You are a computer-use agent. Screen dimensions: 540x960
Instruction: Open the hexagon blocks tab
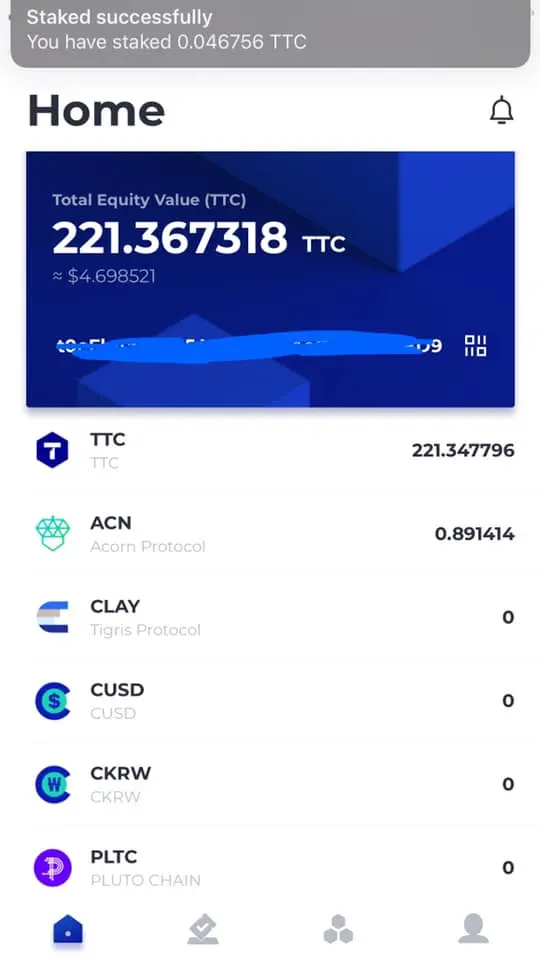[338, 929]
